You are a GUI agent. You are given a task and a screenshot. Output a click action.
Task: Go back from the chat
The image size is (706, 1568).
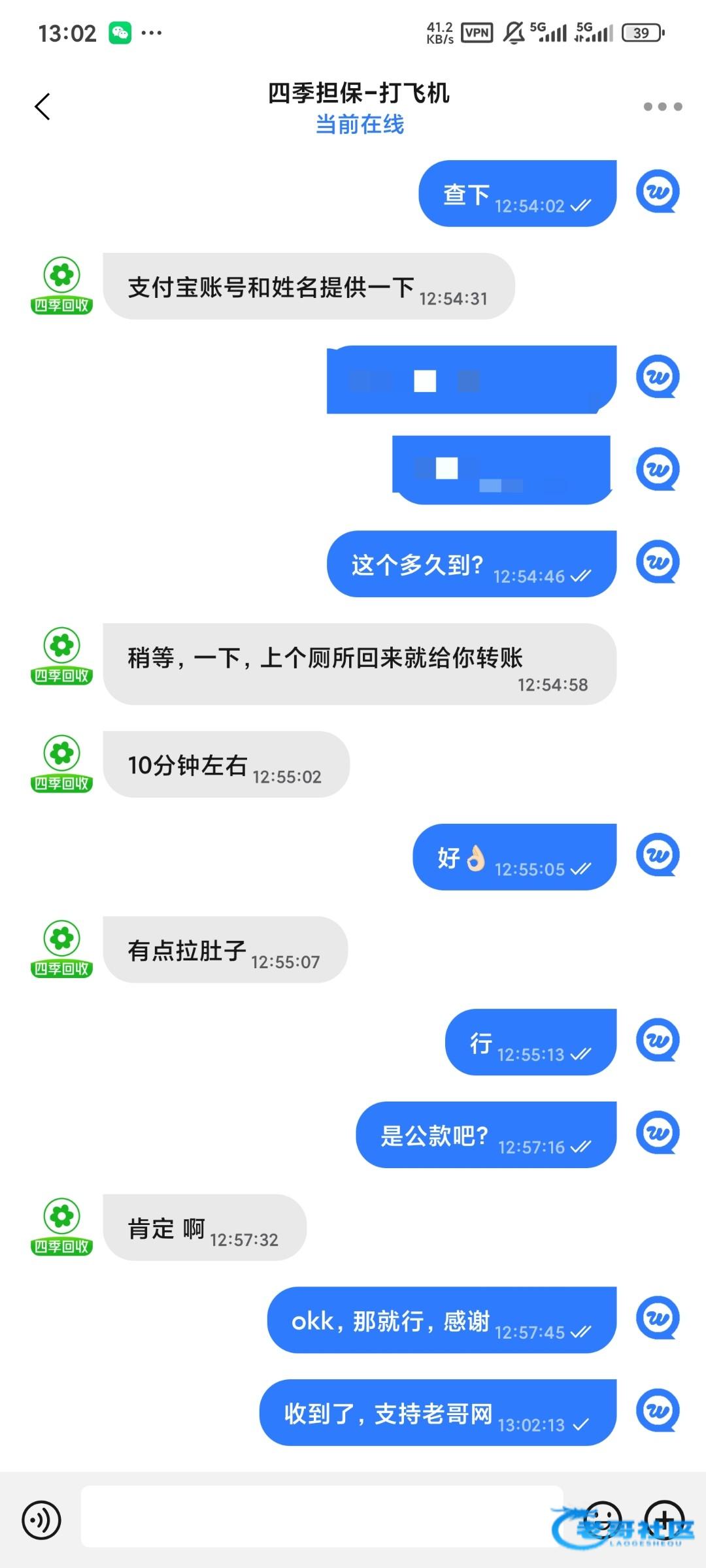point(43,106)
